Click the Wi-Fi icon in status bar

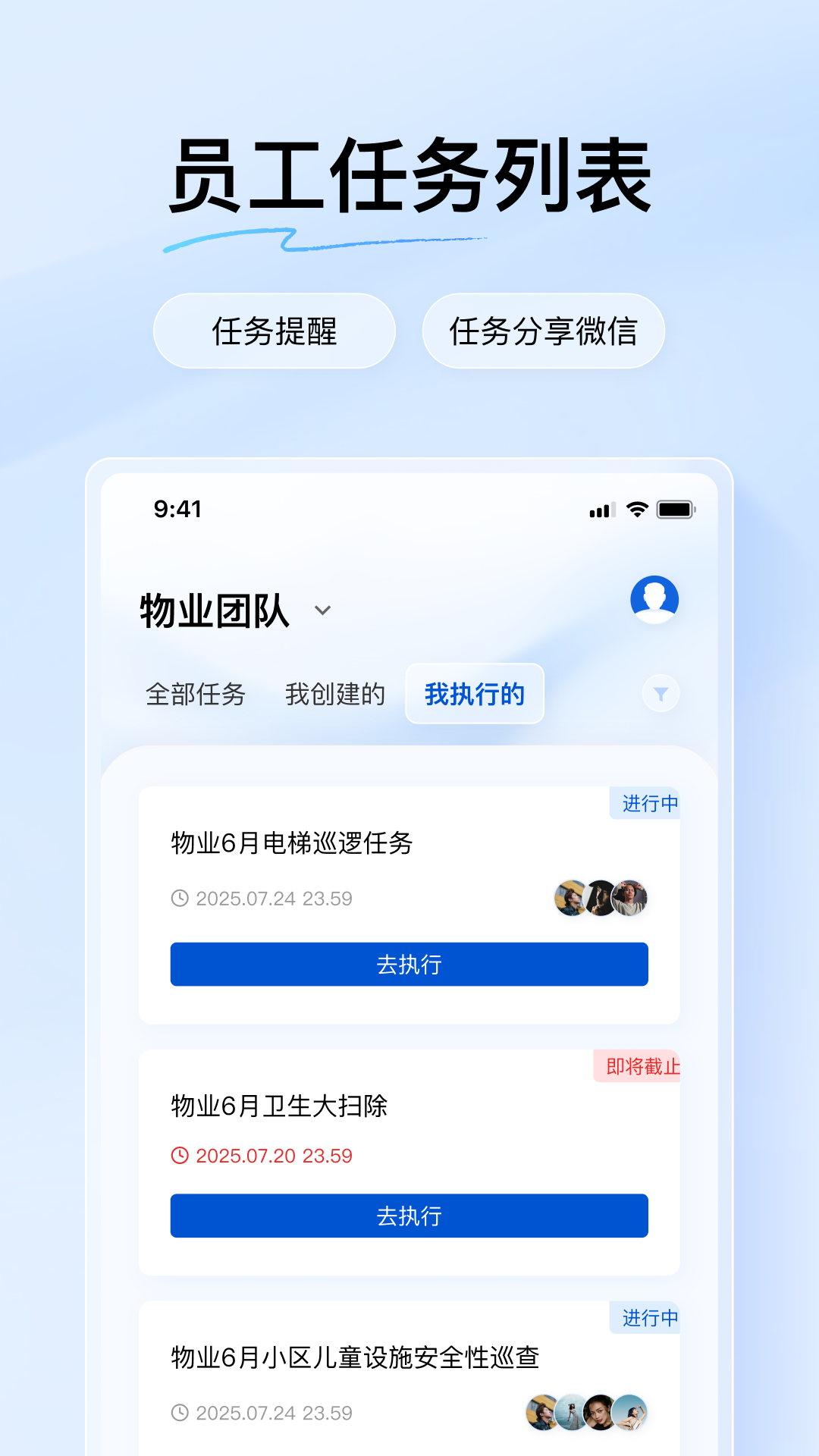pos(639,510)
